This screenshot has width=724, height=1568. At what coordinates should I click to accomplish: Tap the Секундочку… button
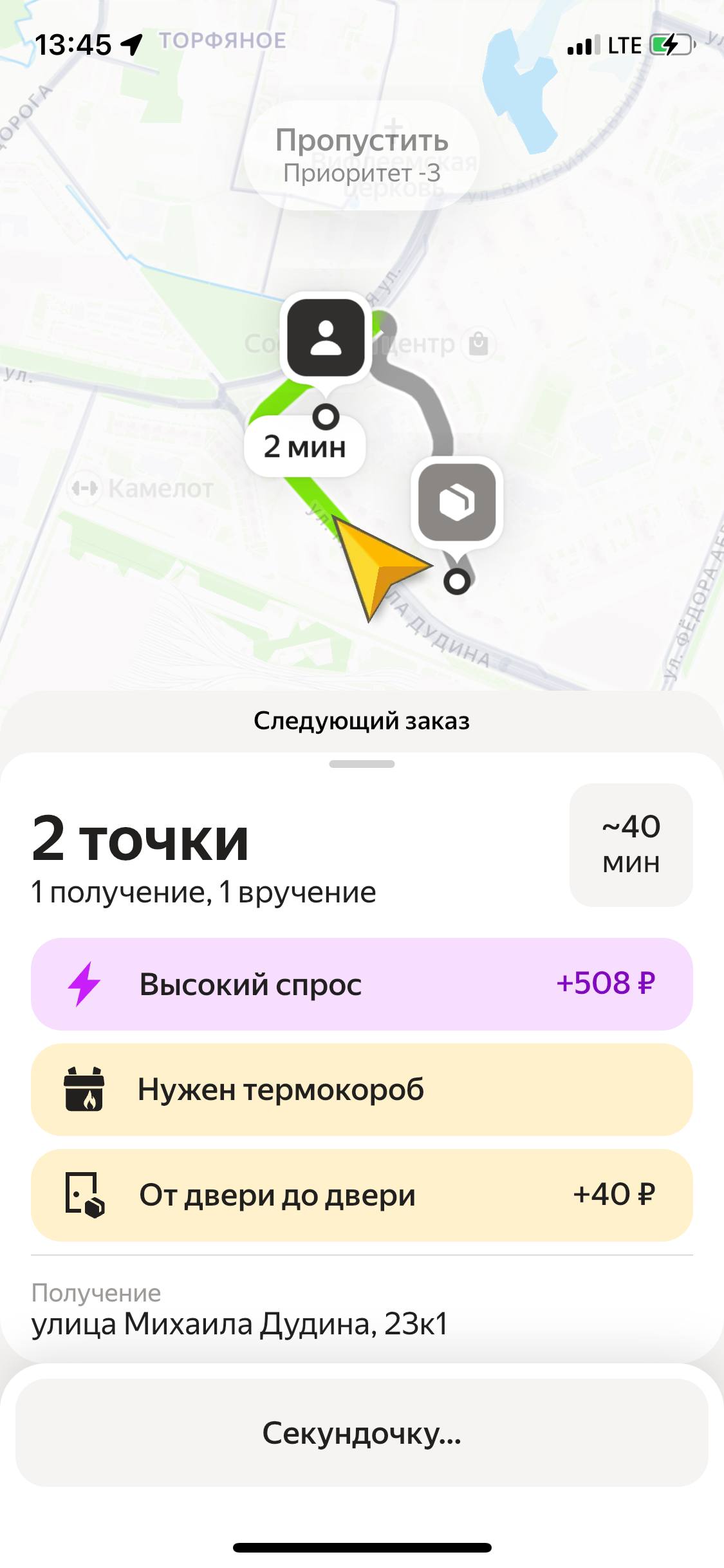tap(361, 1432)
